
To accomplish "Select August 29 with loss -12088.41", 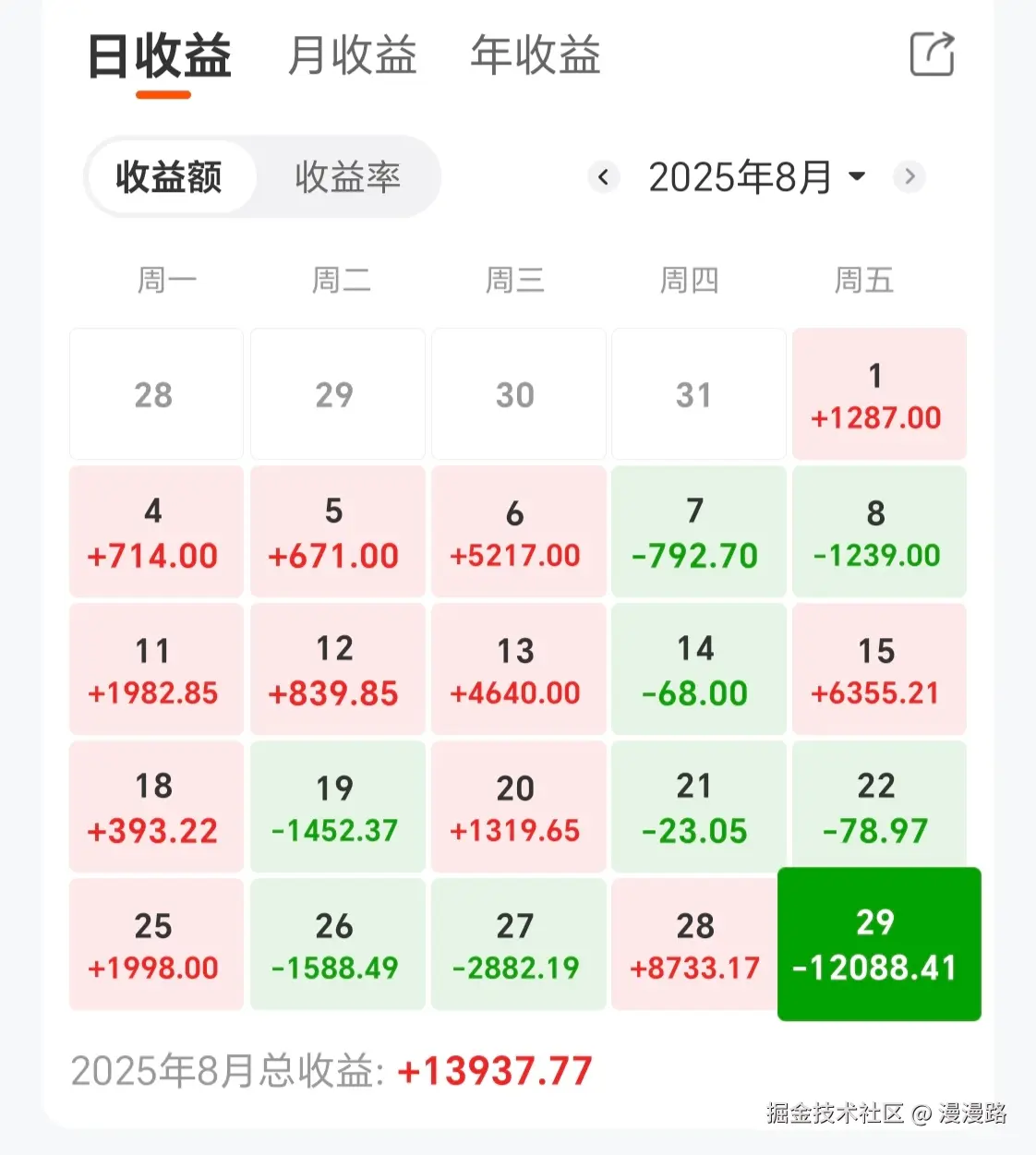I will coord(878,944).
